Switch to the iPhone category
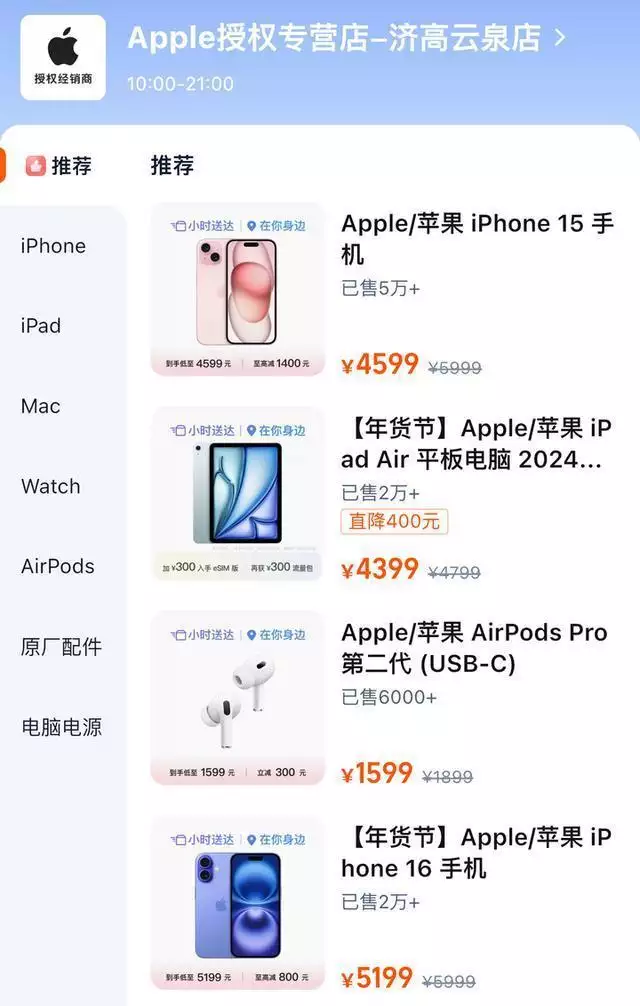The image size is (640, 1006). (x=54, y=246)
